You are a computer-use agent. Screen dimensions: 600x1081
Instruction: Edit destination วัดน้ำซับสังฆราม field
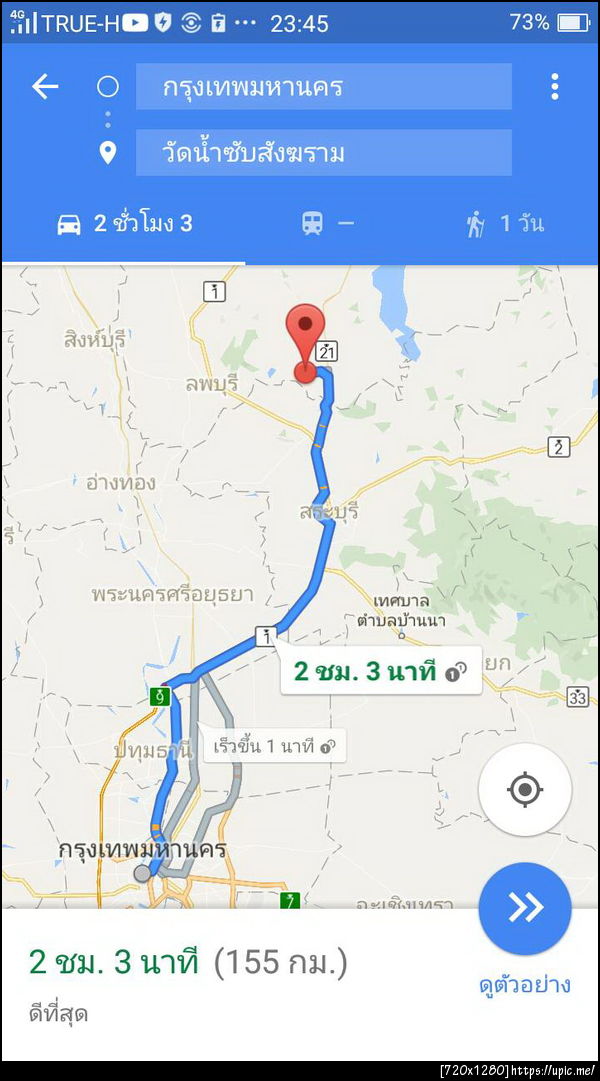click(323, 153)
